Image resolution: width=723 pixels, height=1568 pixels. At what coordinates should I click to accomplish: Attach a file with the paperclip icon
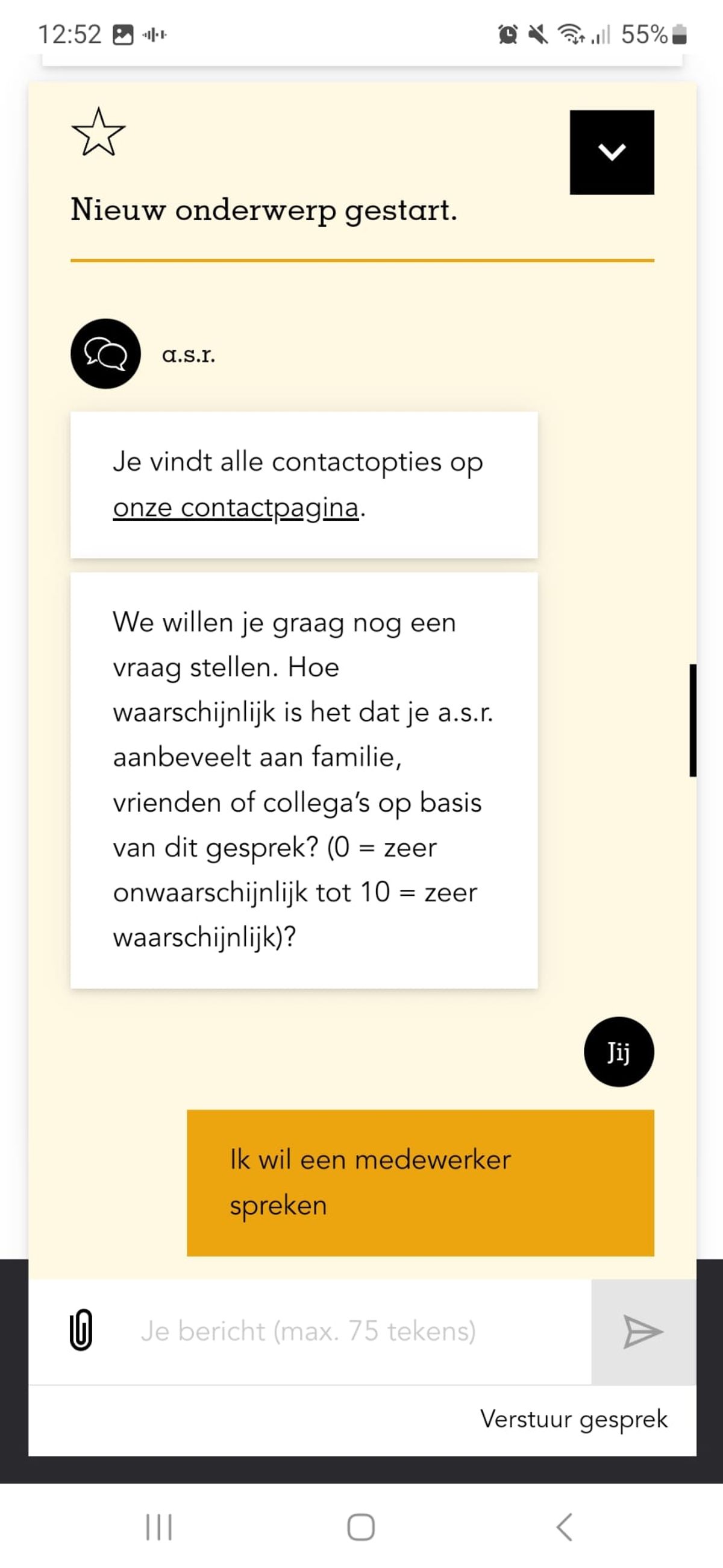tap(81, 1331)
